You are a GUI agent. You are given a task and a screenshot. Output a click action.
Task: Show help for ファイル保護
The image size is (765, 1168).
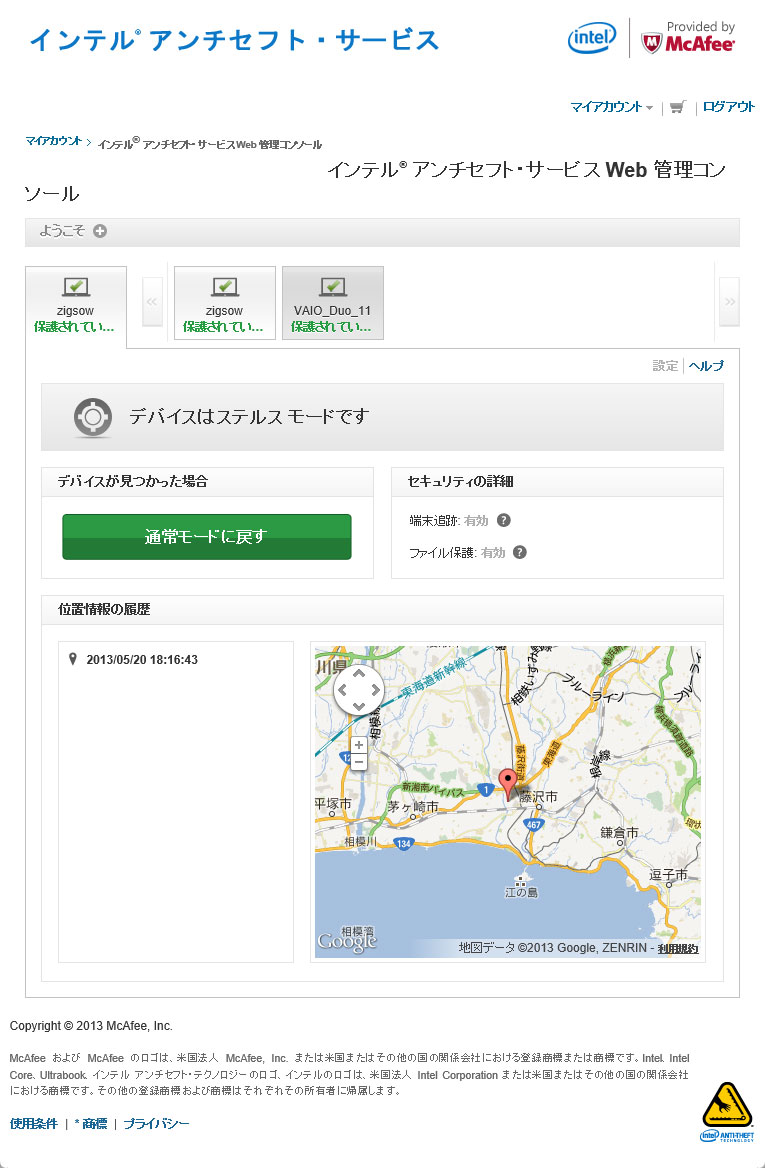tap(520, 552)
